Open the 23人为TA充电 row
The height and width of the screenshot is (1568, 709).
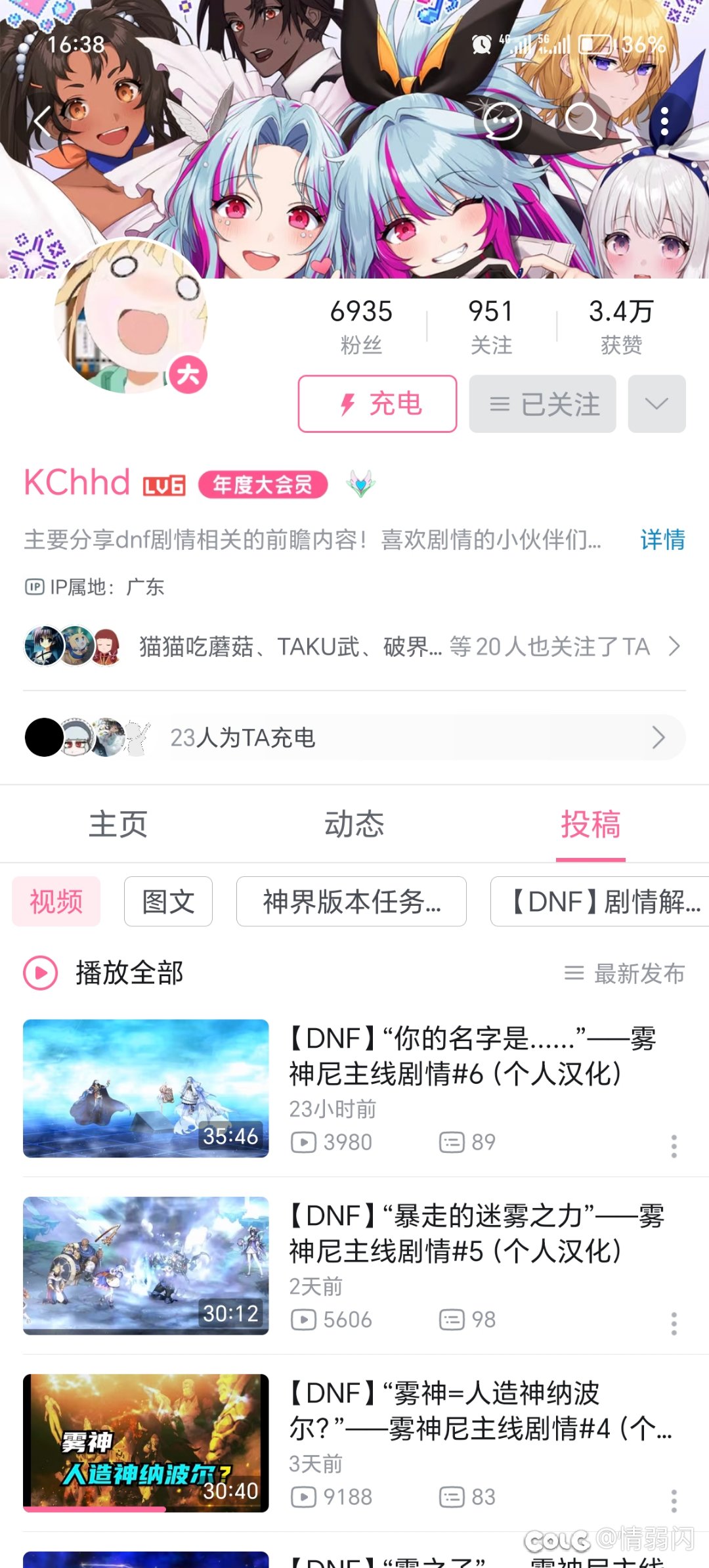click(x=354, y=738)
